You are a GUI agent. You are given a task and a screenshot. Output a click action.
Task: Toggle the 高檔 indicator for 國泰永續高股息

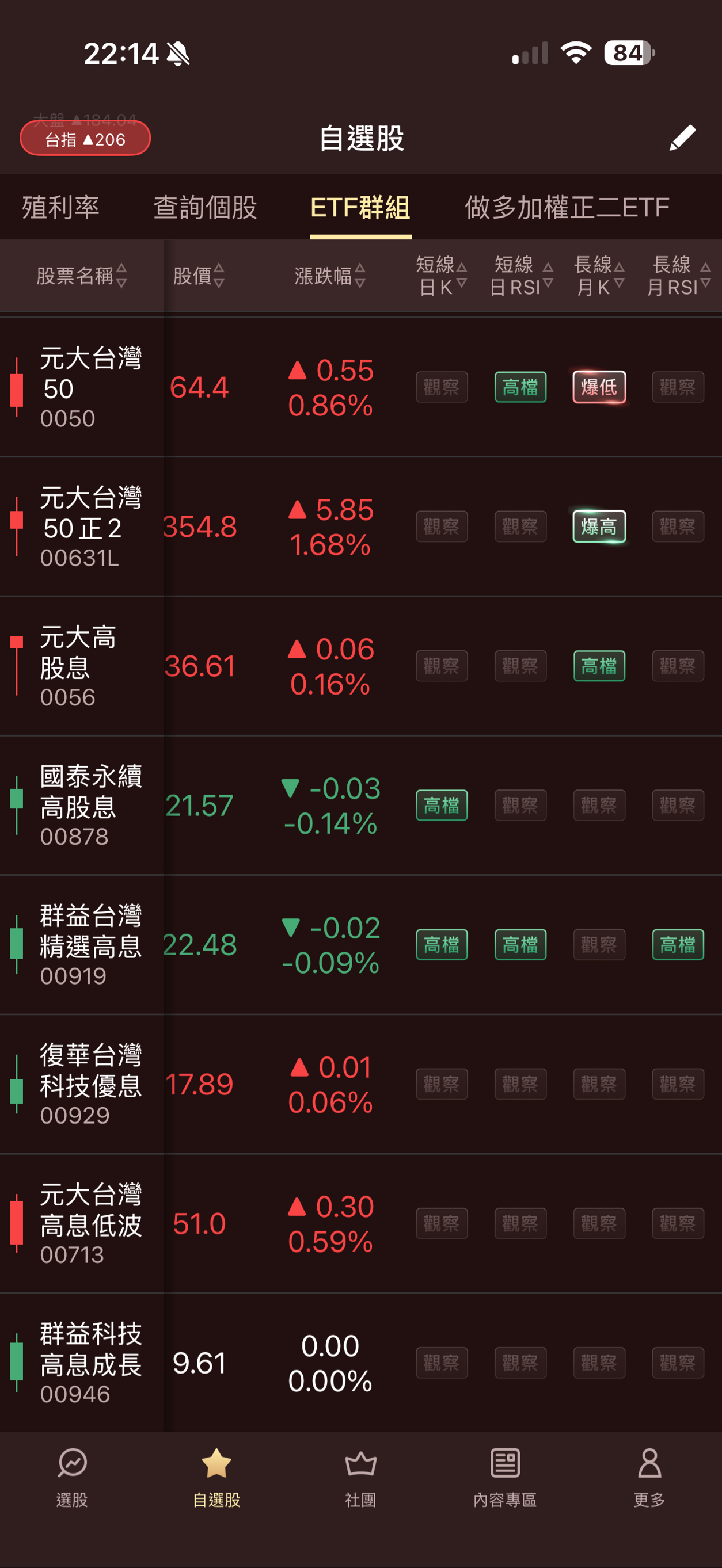click(x=441, y=804)
